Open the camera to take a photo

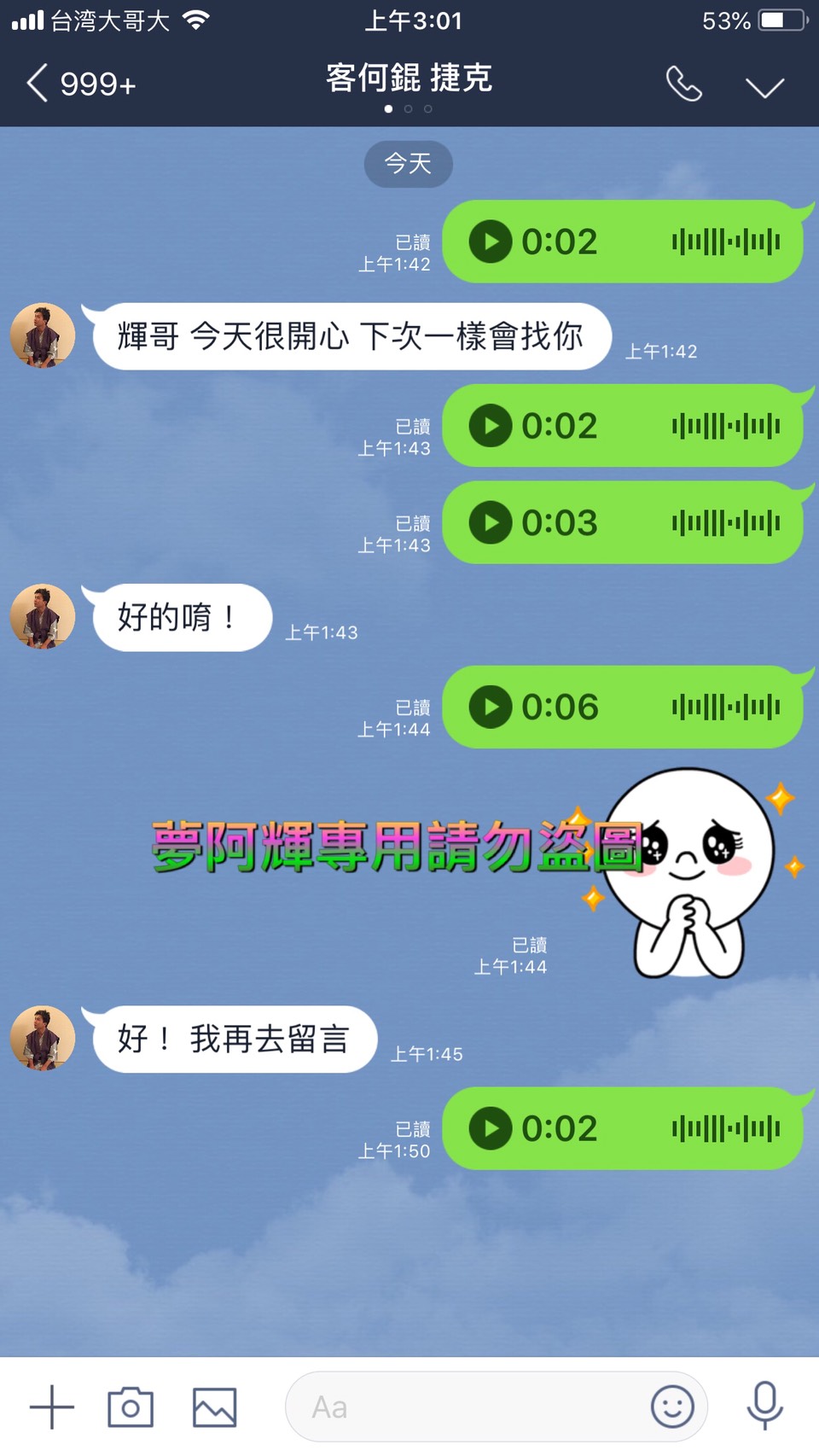click(x=131, y=1406)
